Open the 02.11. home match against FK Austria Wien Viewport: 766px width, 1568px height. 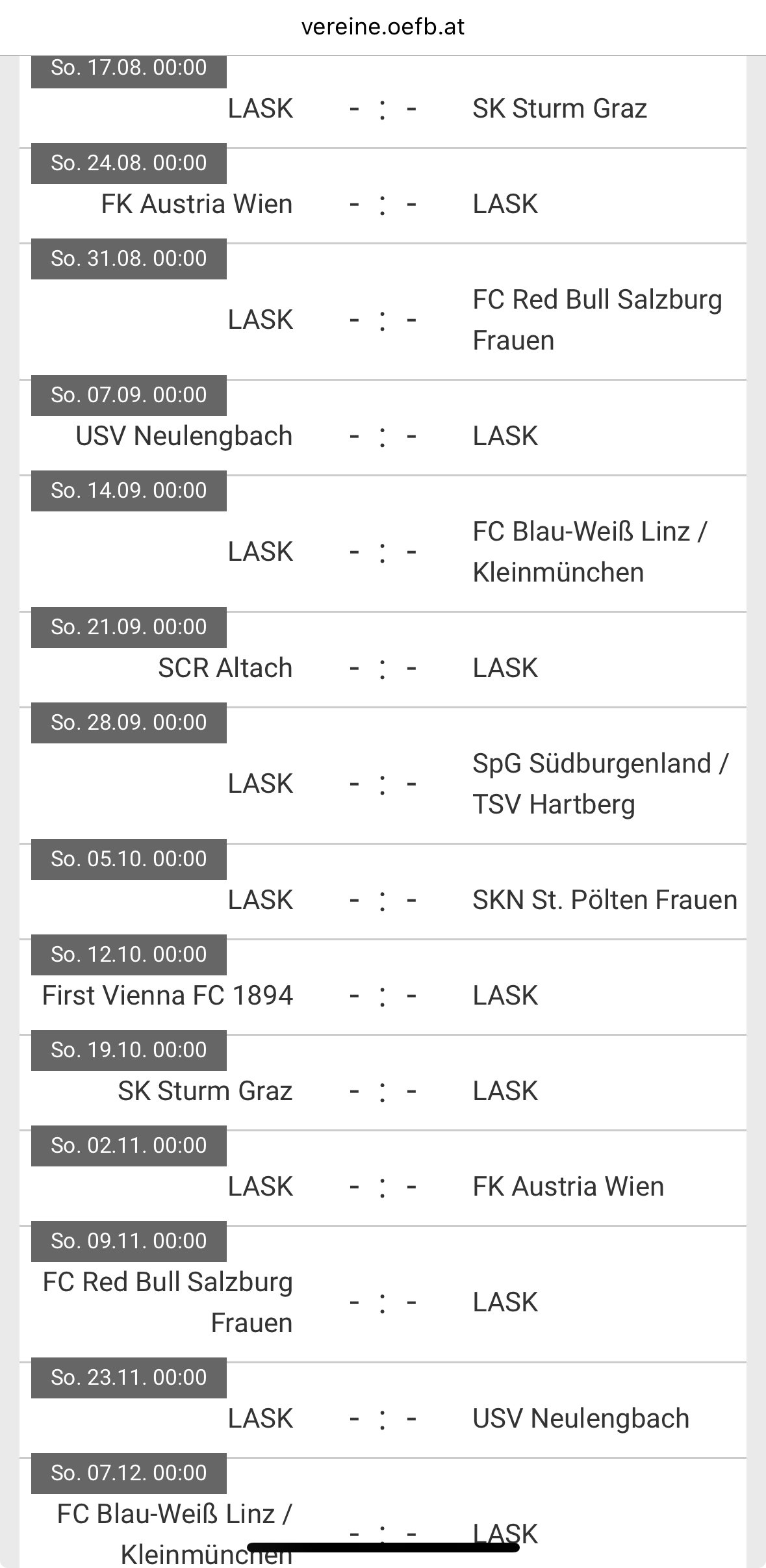coord(383,1178)
